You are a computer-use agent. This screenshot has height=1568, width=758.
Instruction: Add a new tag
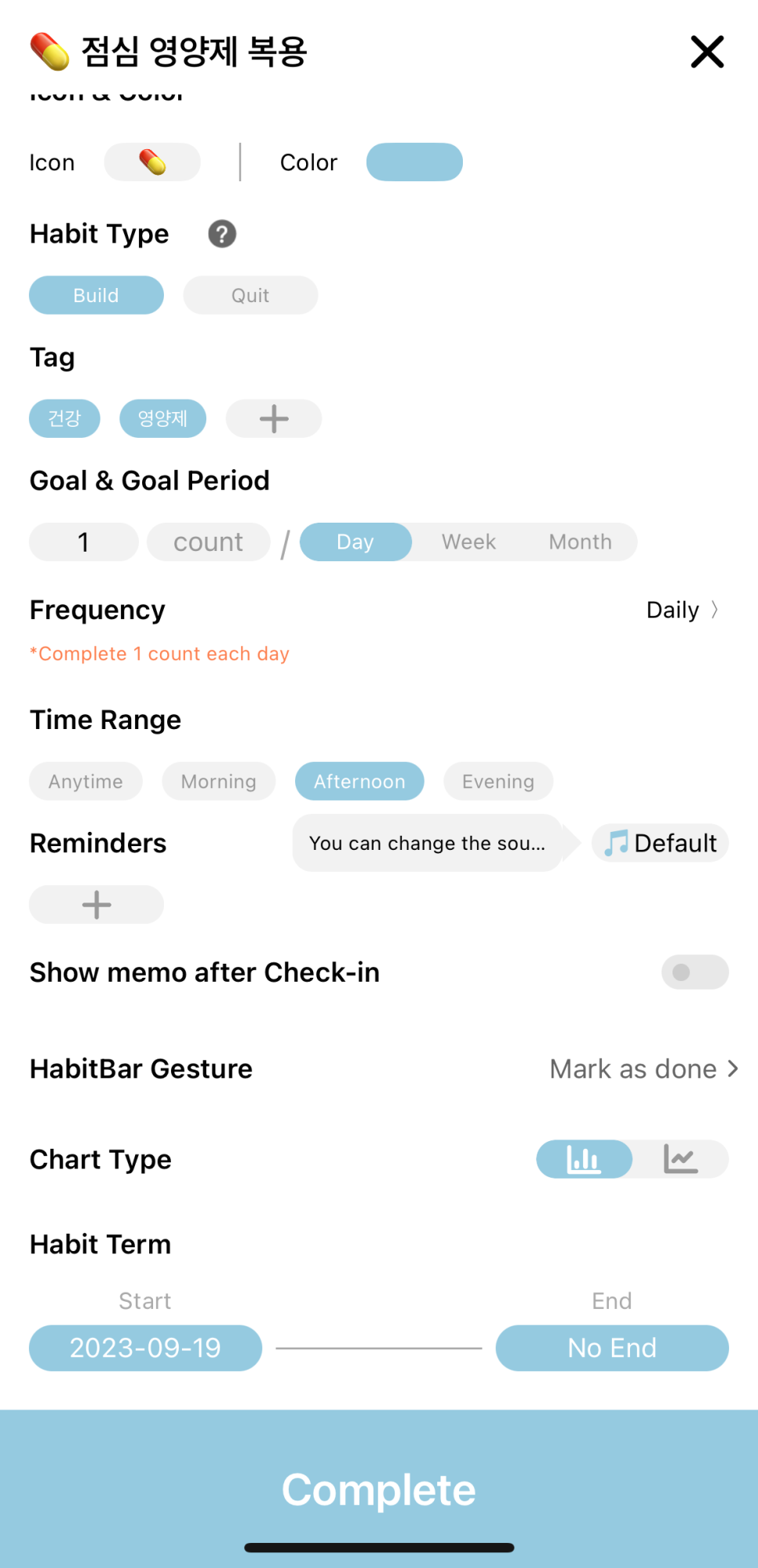(x=274, y=418)
